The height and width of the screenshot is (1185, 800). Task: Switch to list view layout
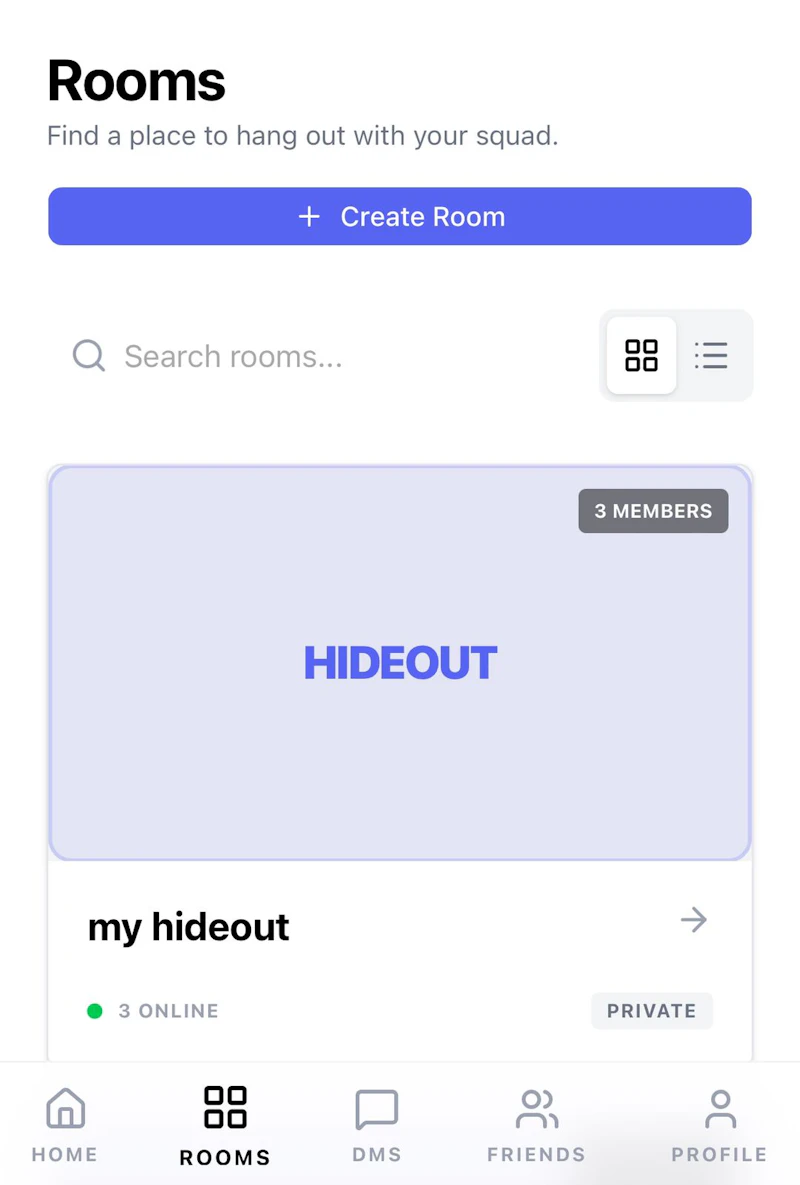[x=711, y=355]
